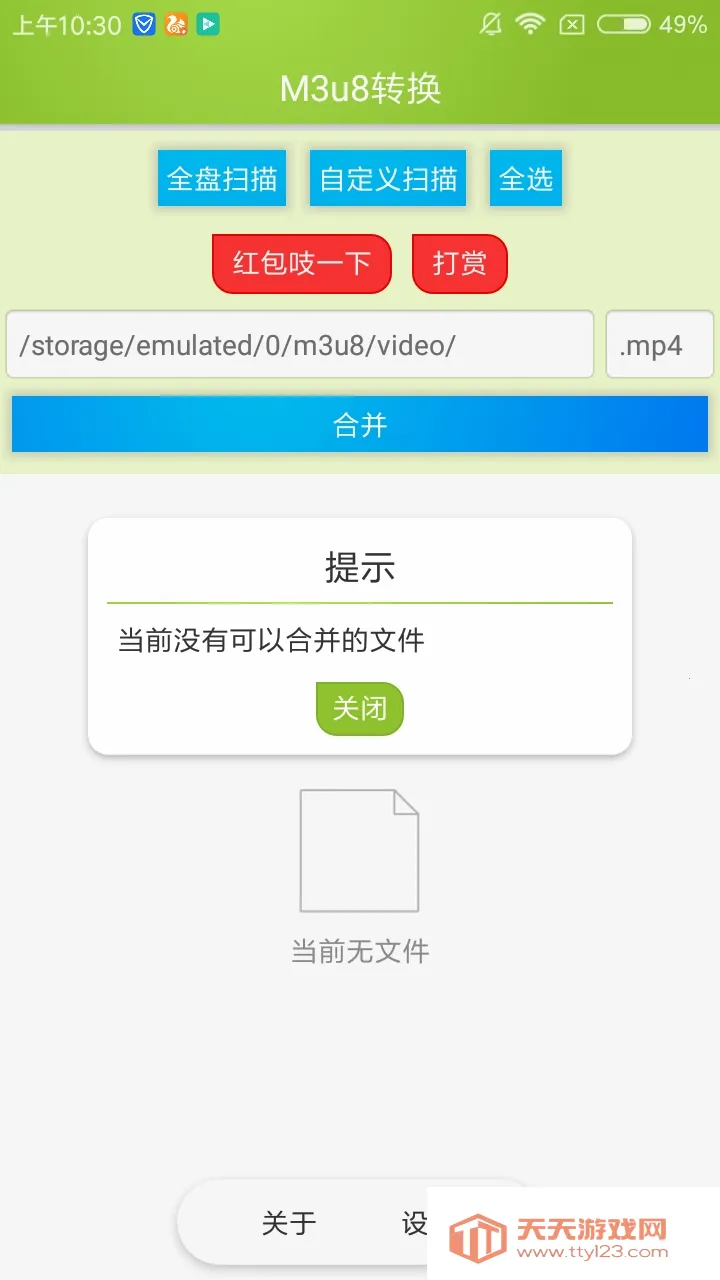
Task: Tap the Wi-Fi status icon
Action: (530, 23)
